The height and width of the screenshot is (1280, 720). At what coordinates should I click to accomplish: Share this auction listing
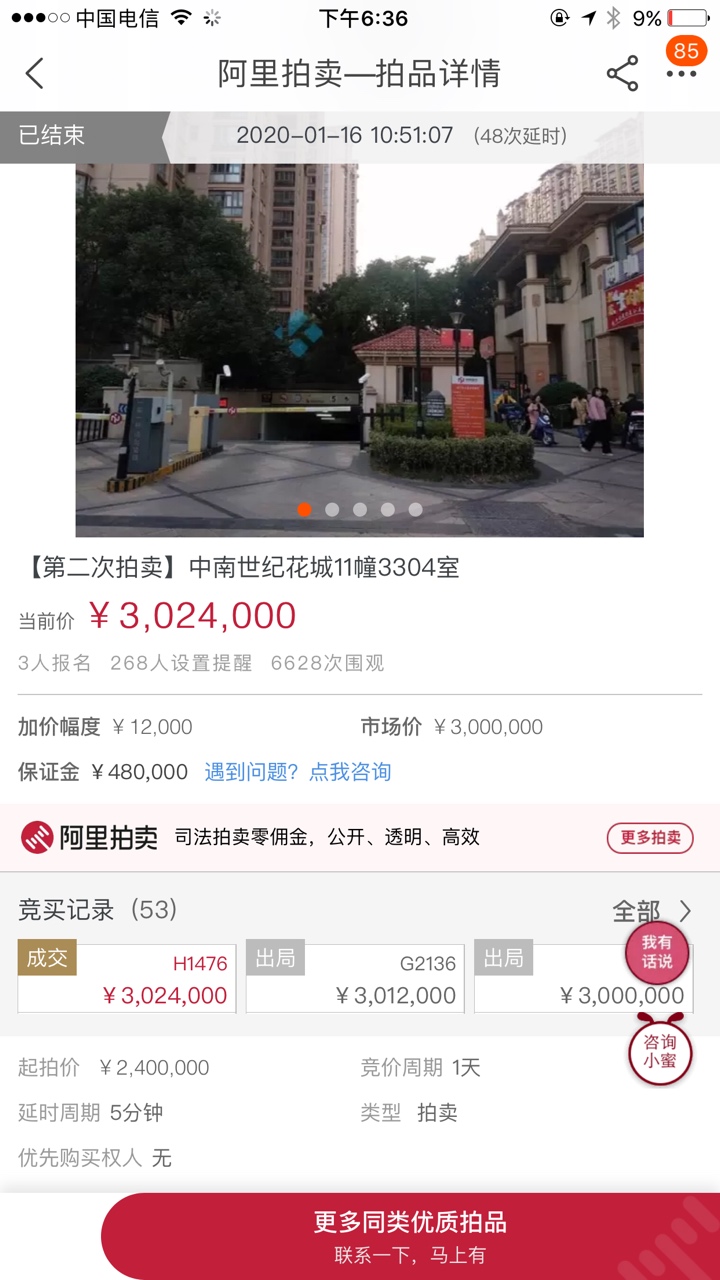(622, 74)
